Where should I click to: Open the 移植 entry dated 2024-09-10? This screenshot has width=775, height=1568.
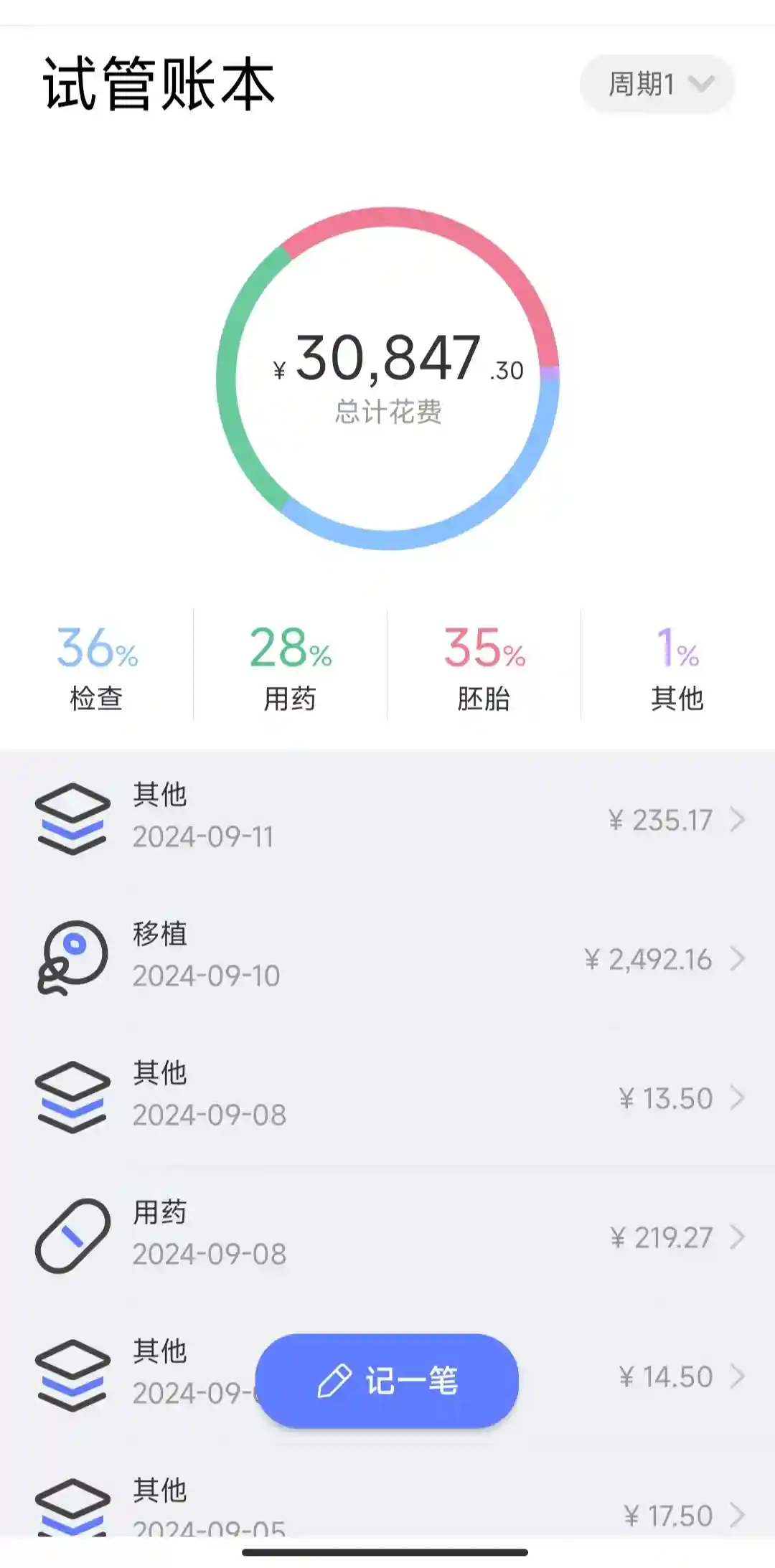tap(387, 958)
